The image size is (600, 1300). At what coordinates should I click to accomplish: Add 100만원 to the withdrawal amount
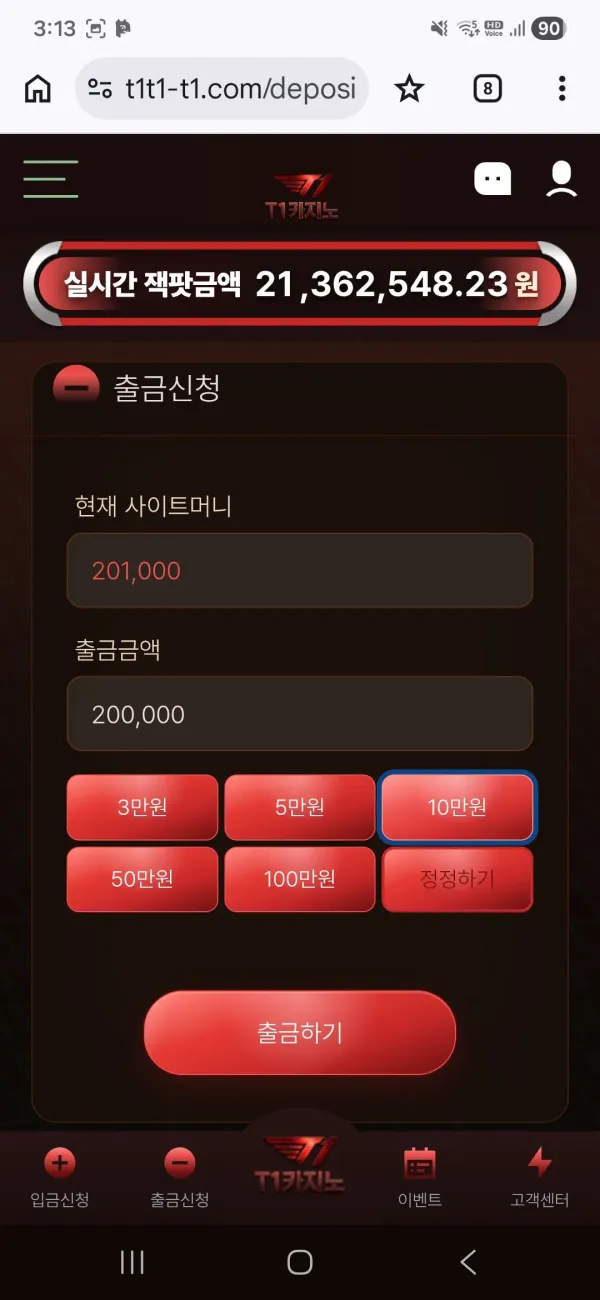click(300, 879)
